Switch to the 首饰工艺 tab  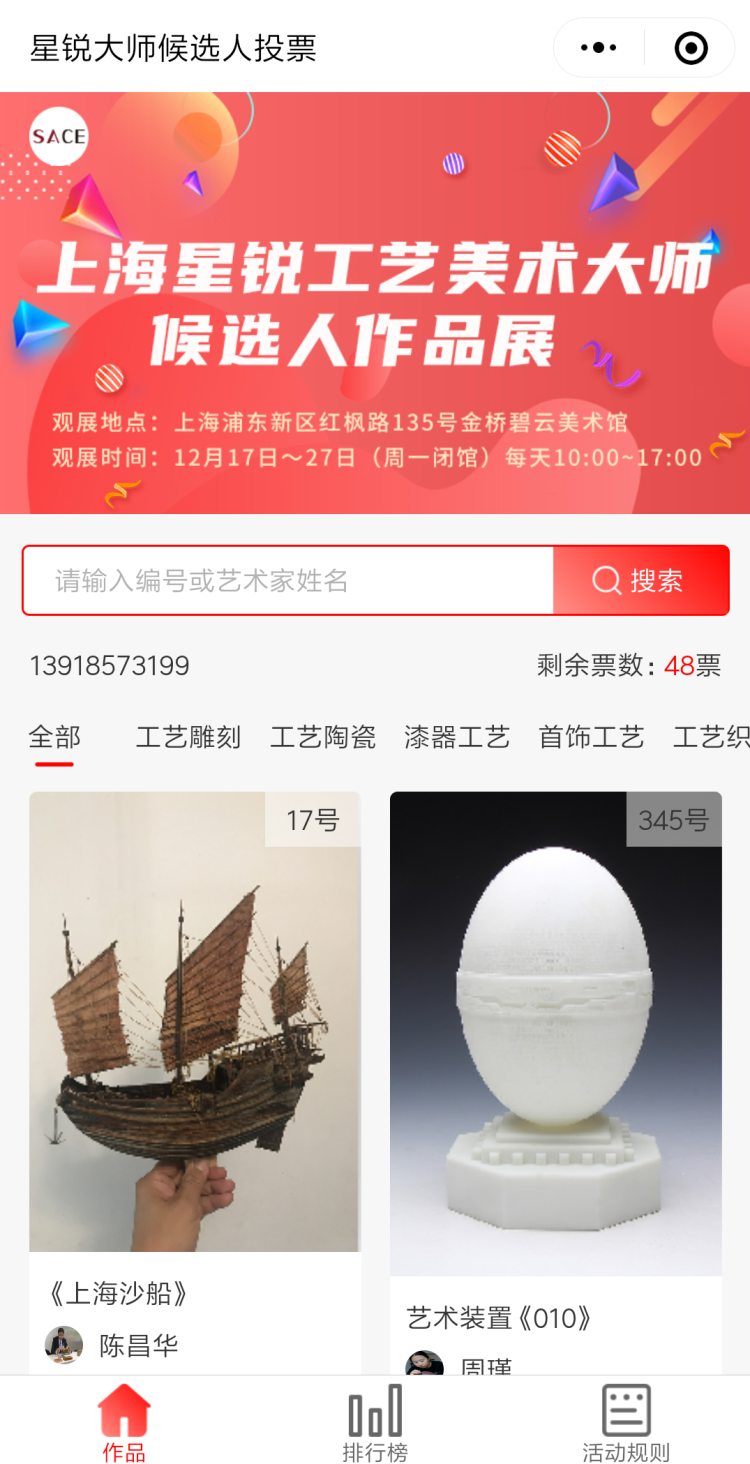tap(590, 738)
